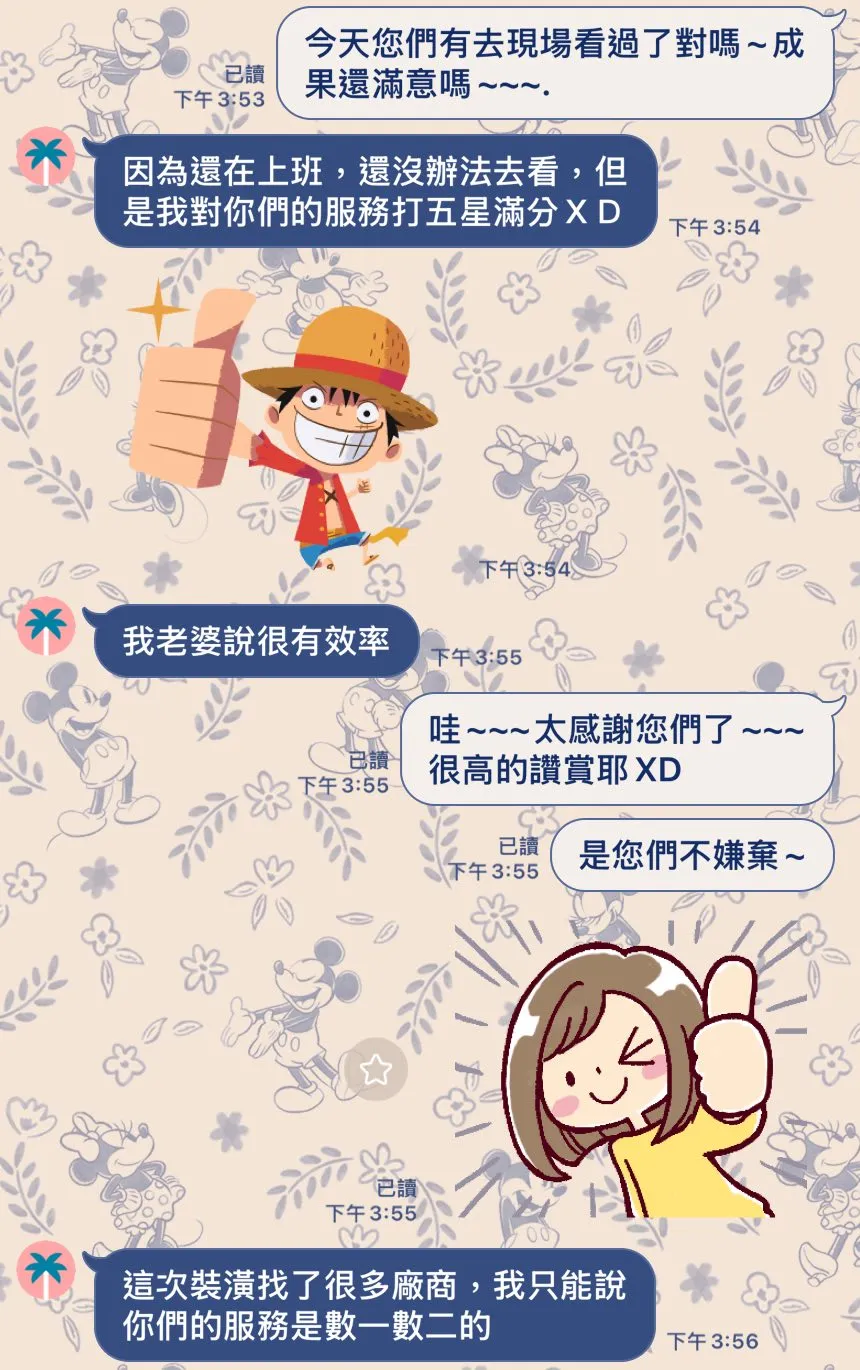
Task: Tap the floating star button
Action: click(375, 1070)
